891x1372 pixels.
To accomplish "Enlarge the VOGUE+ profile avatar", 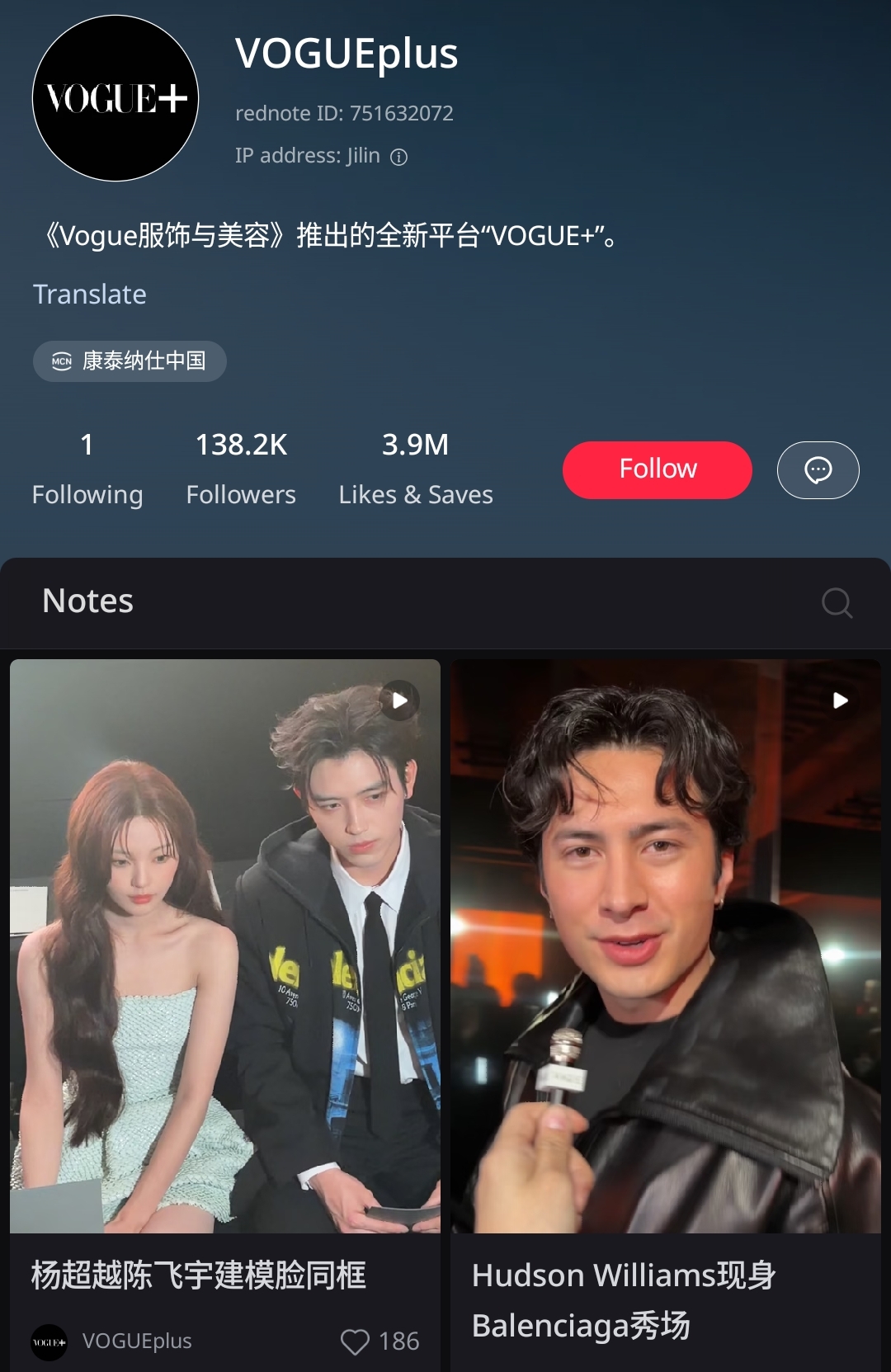I will tap(115, 98).
